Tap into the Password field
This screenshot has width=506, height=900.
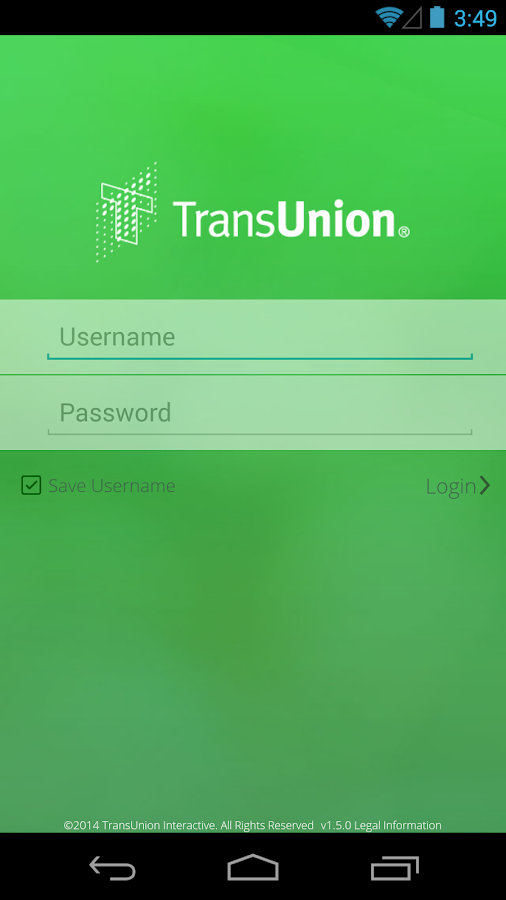(259, 413)
